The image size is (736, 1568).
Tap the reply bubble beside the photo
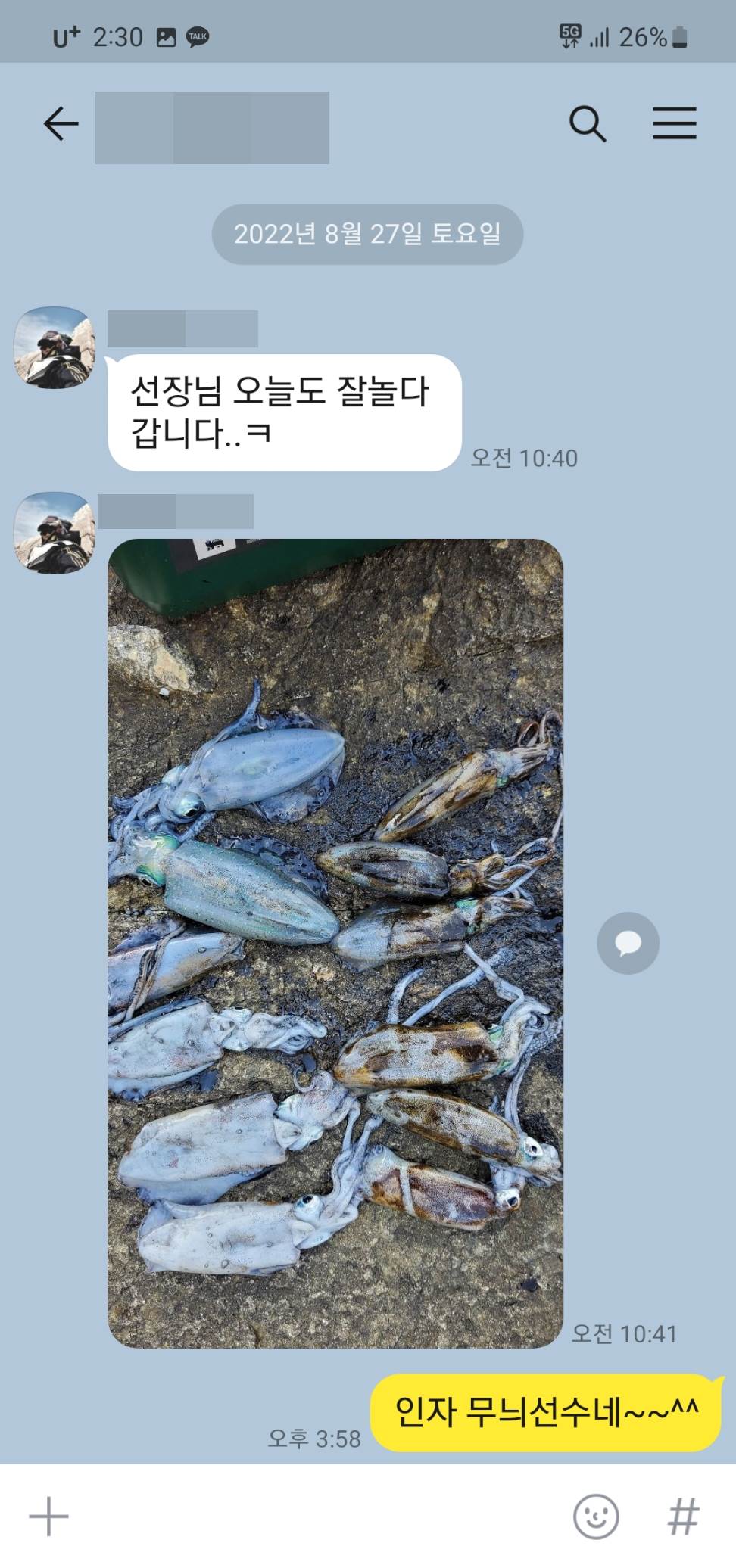point(628,943)
